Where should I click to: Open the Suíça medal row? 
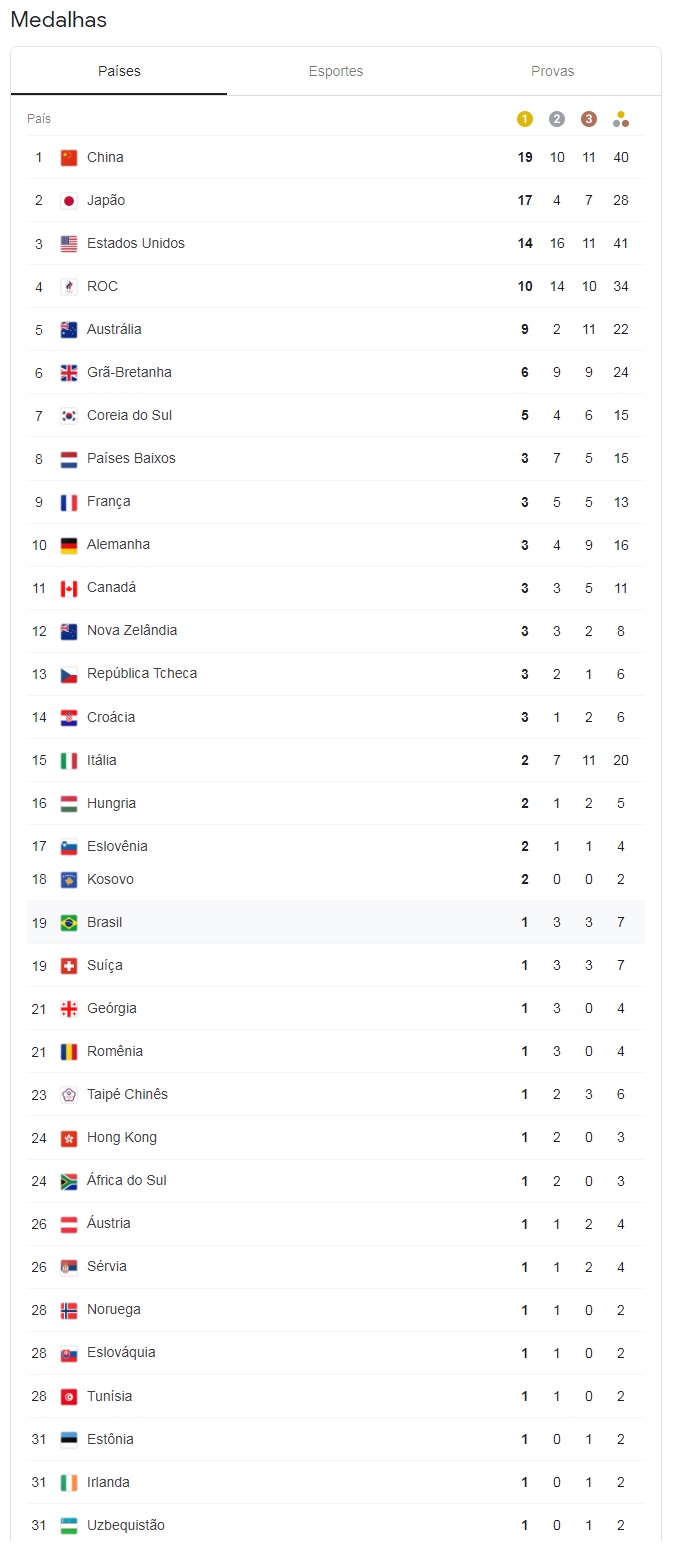(336, 965)
